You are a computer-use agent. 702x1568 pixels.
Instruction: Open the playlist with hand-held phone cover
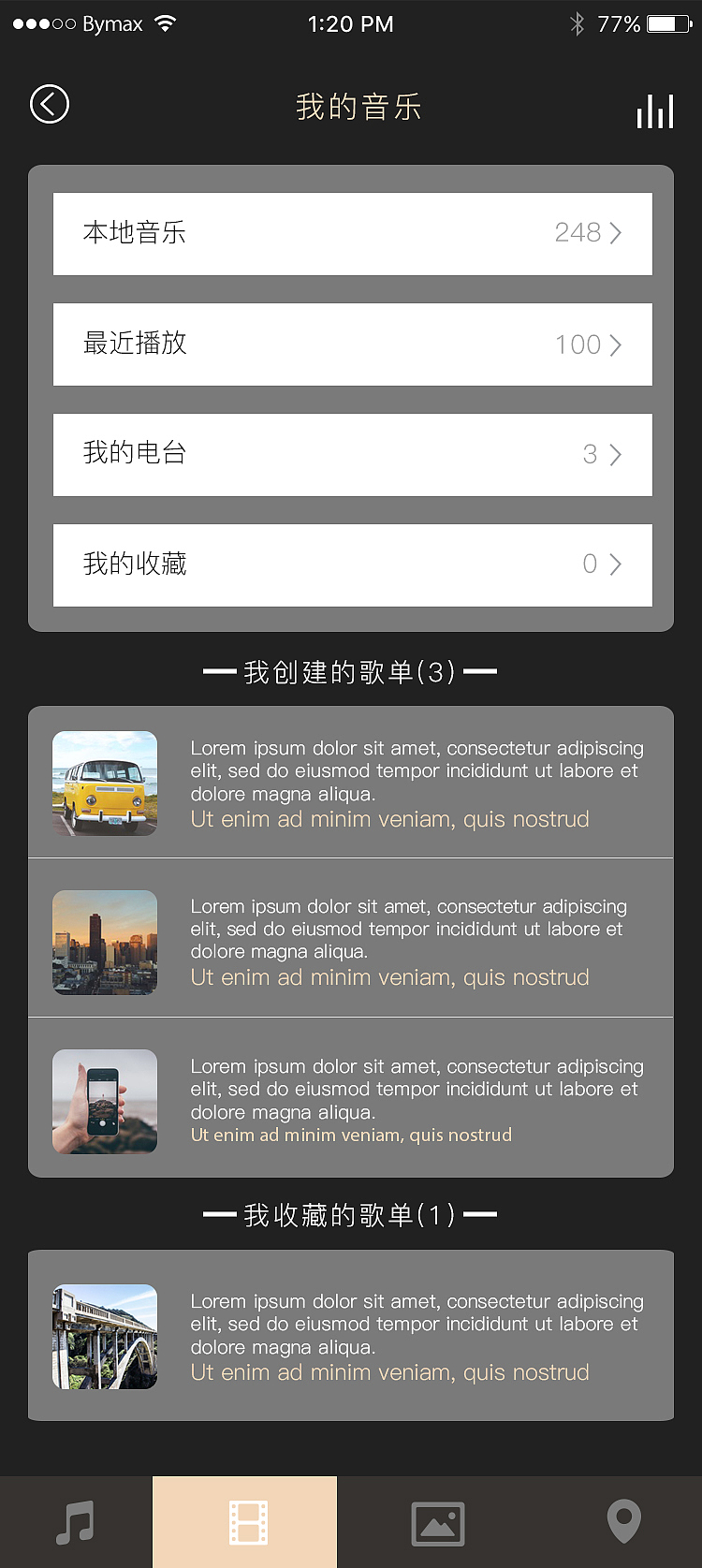351,1100
